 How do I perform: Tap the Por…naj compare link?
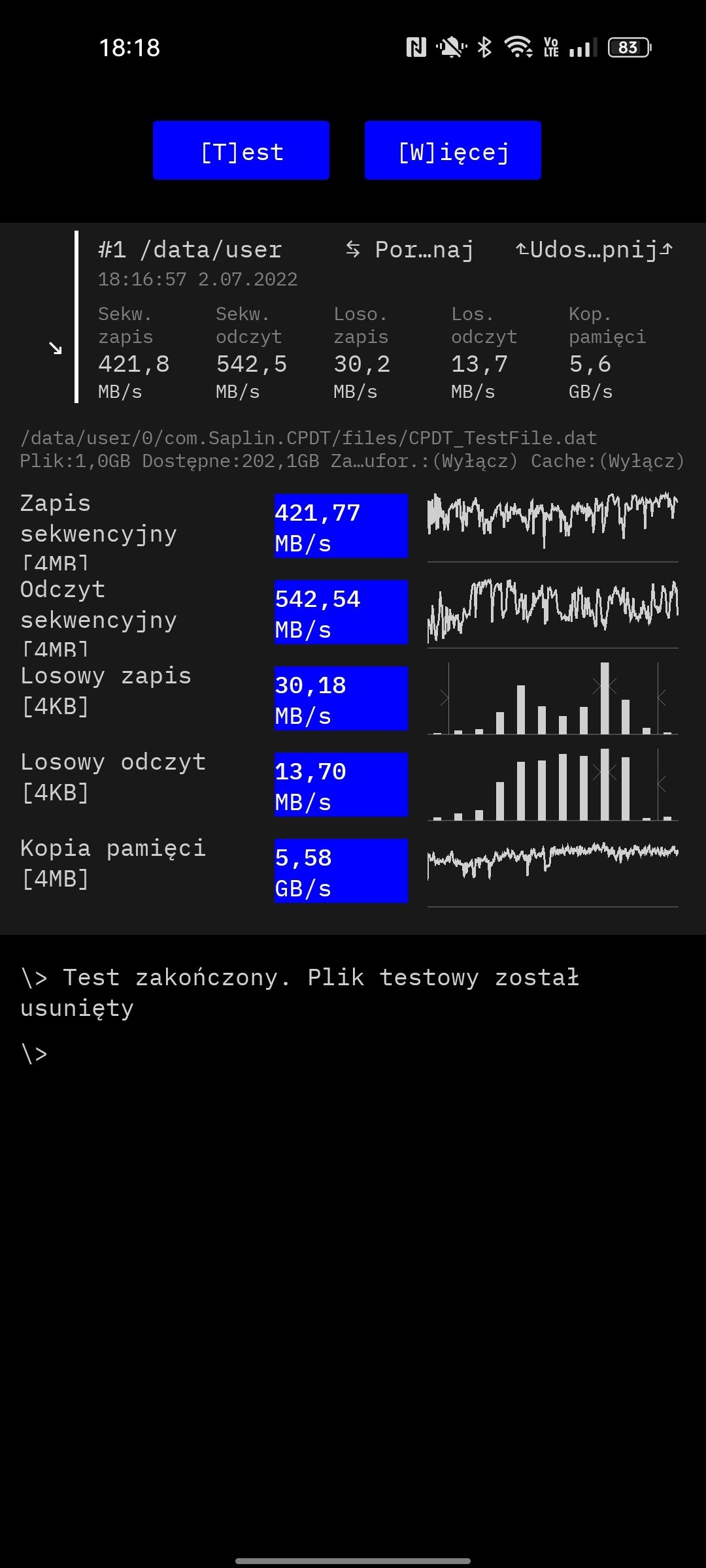coord(409,250)
